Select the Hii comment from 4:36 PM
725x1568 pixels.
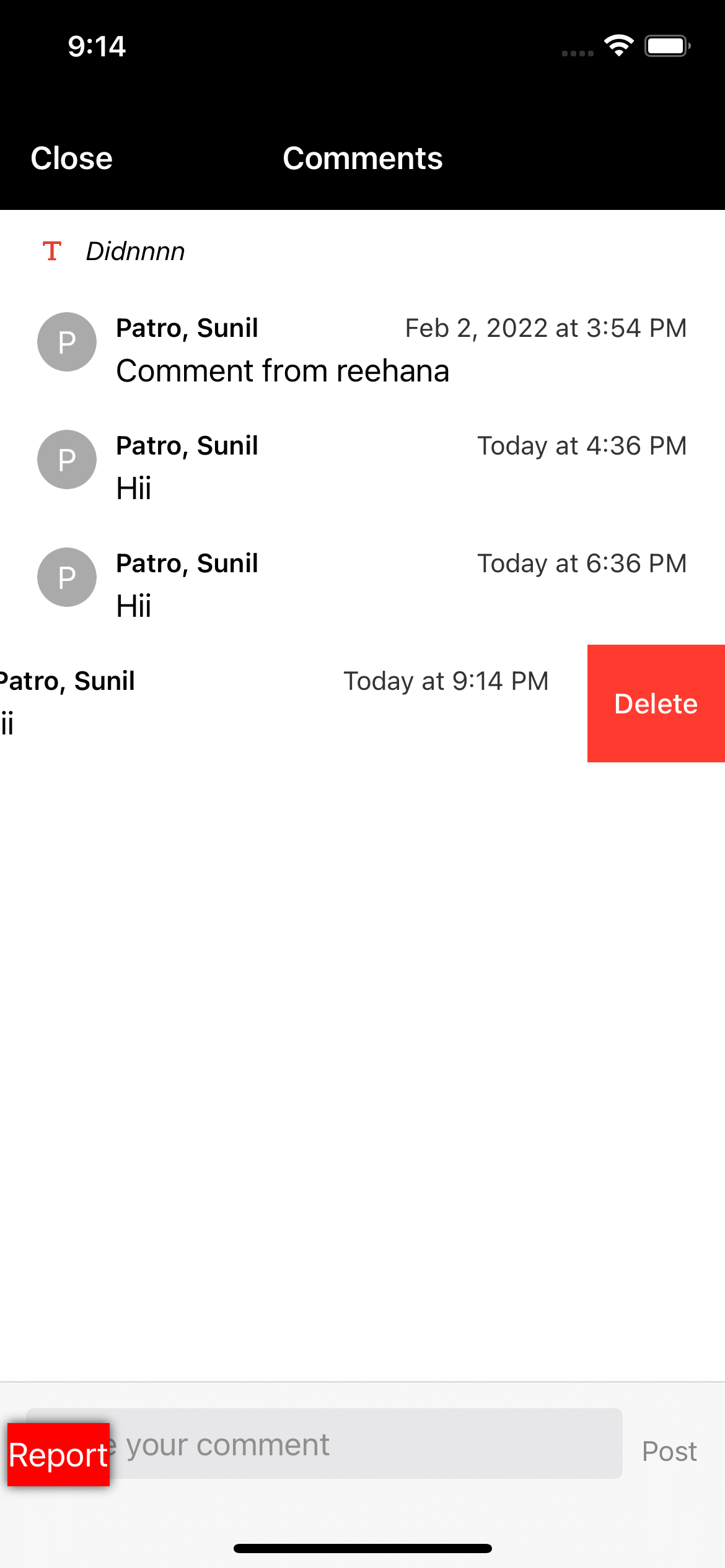click(x=133, y=488)
